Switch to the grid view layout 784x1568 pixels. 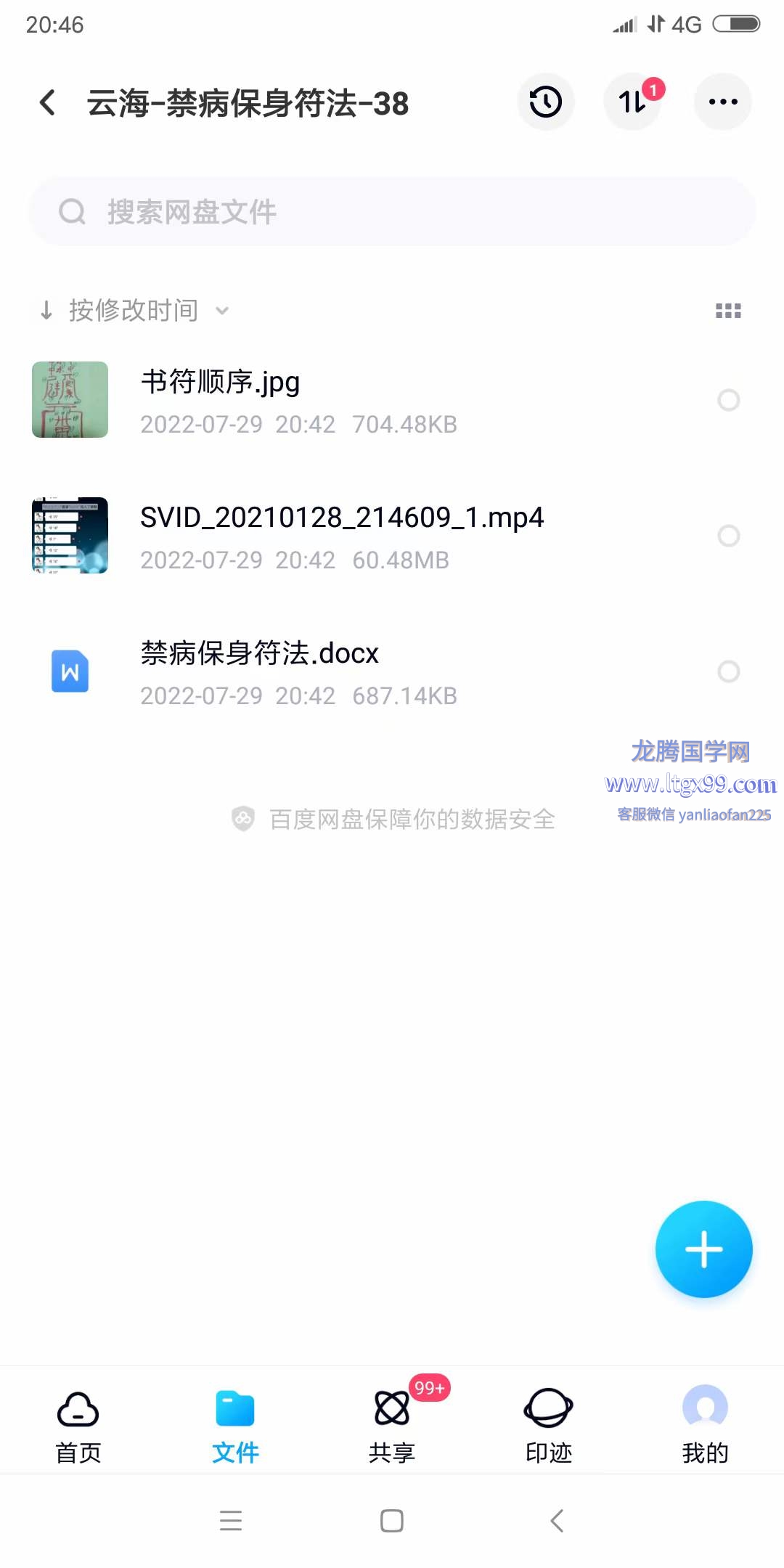(x=728, y=311)
